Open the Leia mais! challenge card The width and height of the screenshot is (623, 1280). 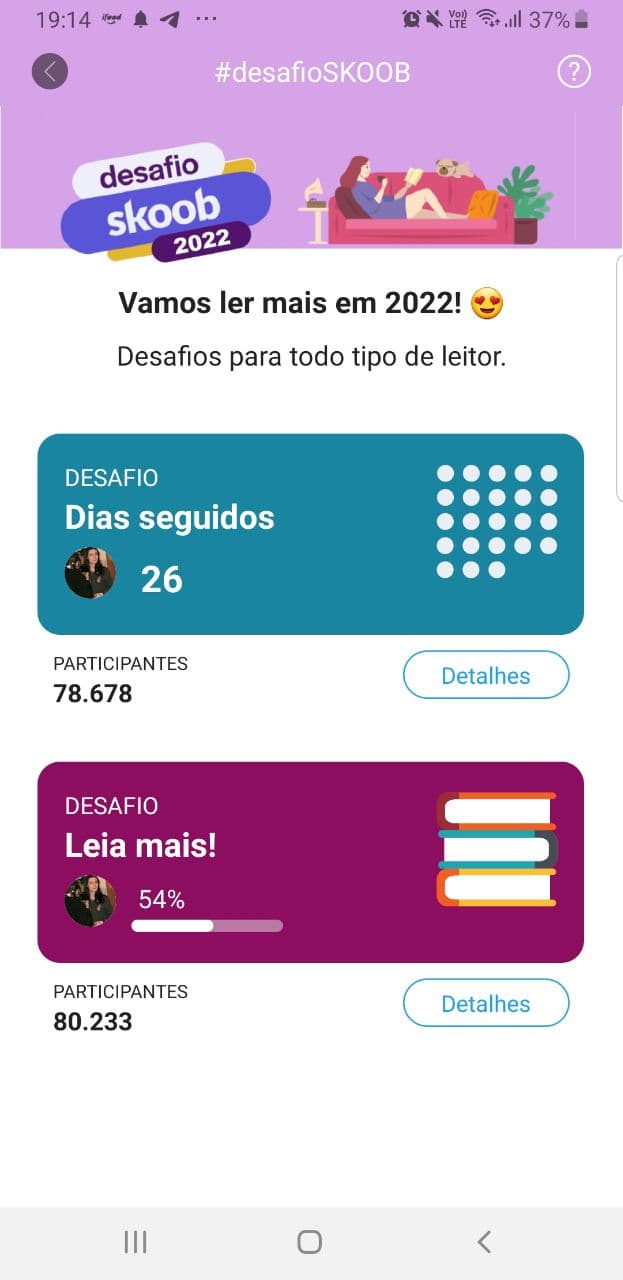(310, 862)
